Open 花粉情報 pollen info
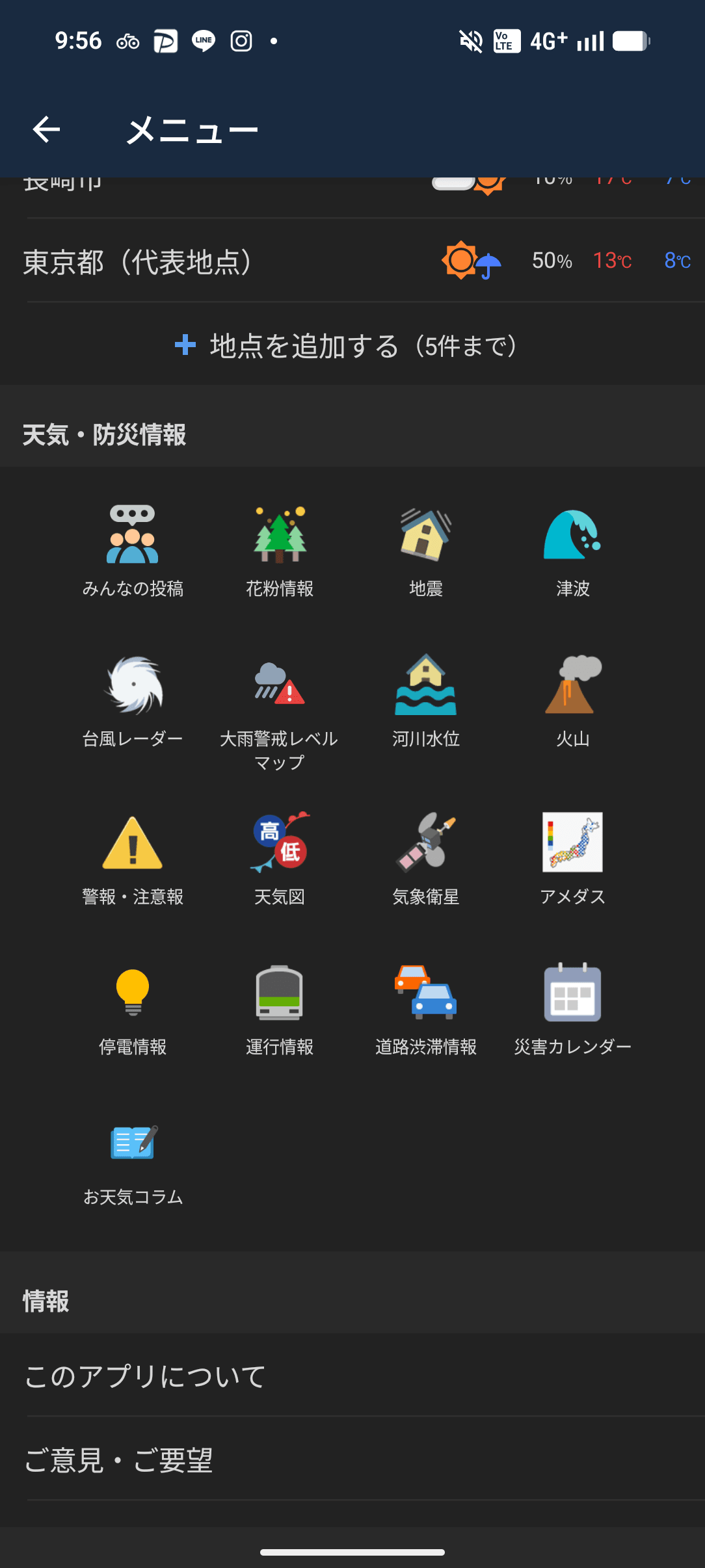Viewport: 705px width, 1568px height. (x=280, y=549)
